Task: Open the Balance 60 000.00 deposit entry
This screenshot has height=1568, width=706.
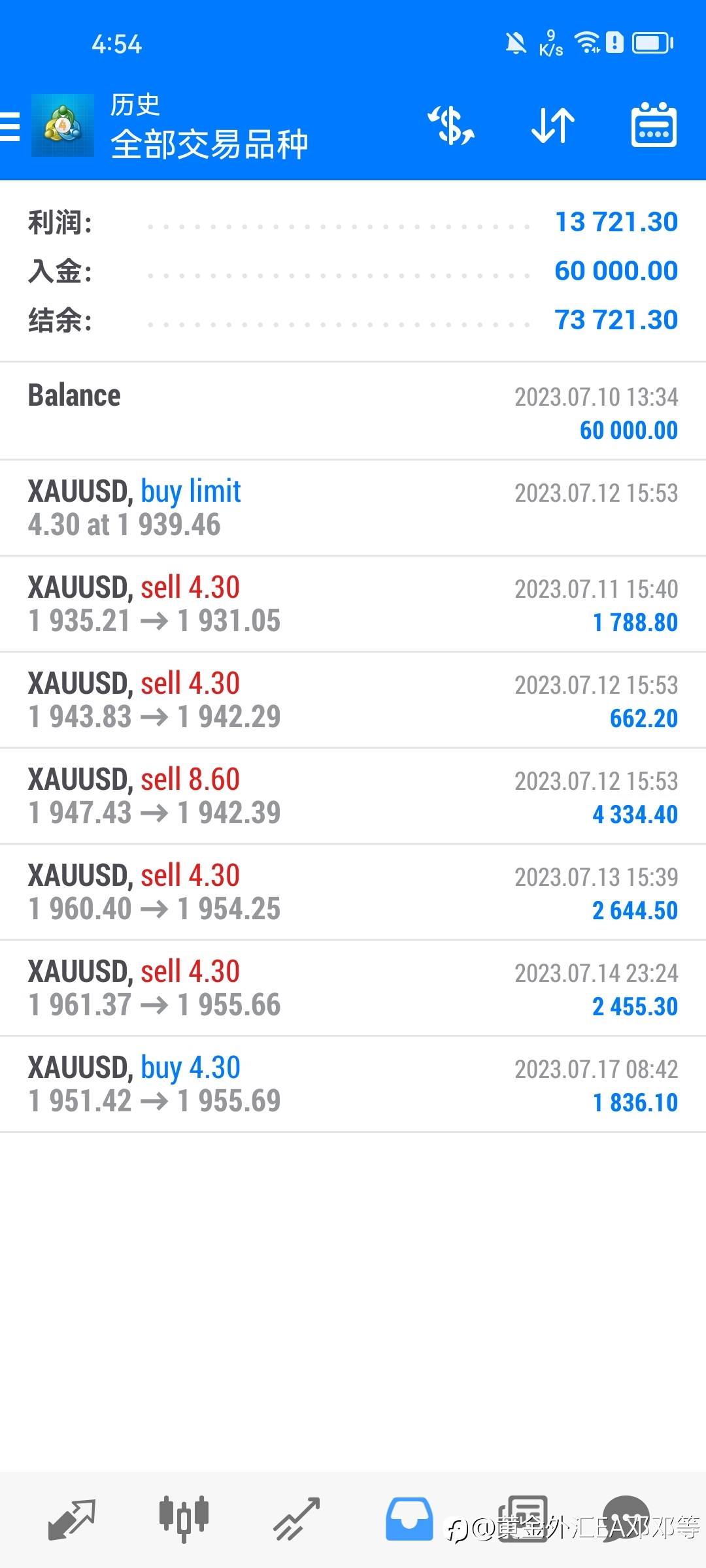Action: 353,412
